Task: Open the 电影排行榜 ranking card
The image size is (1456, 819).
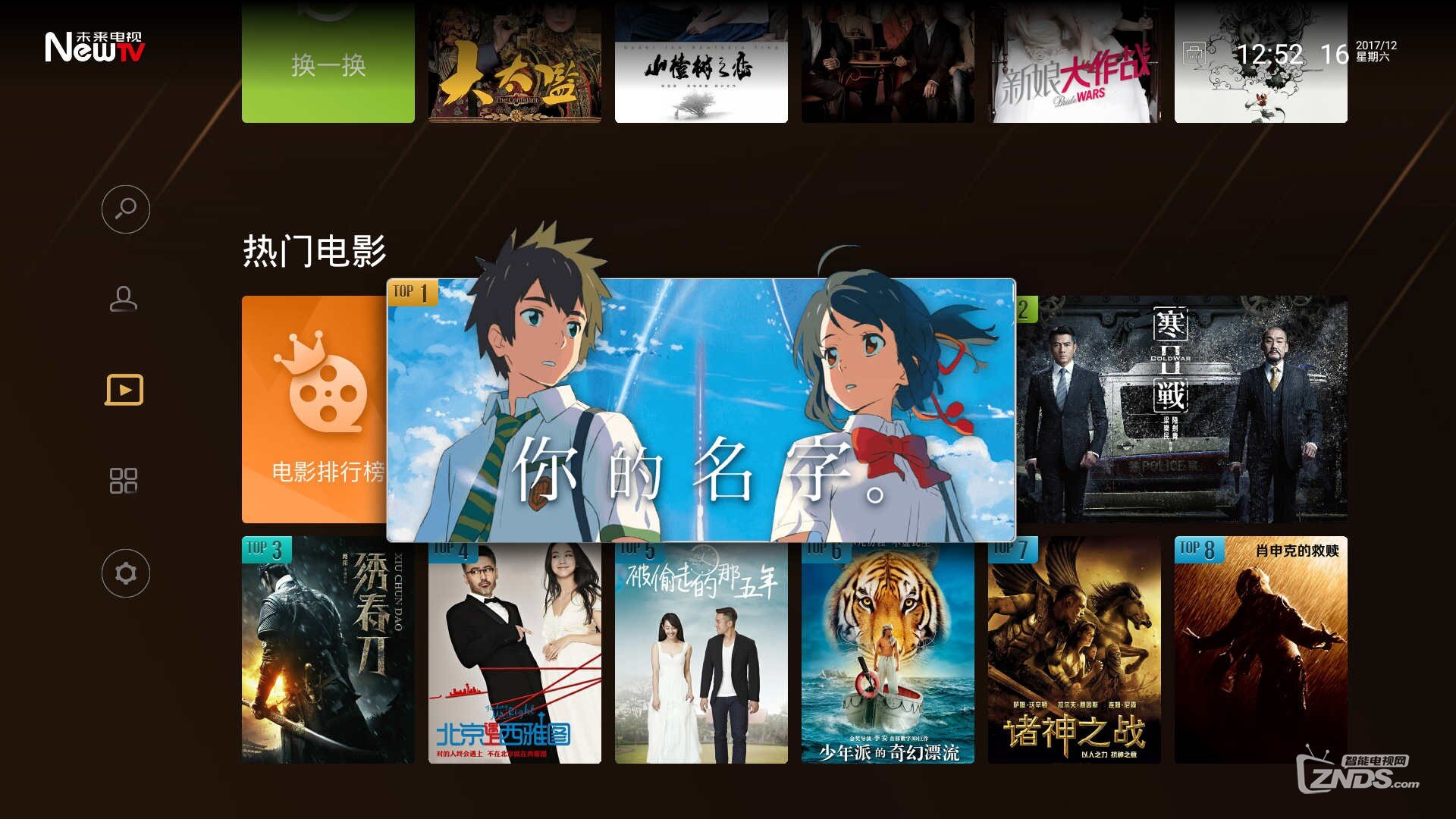Action: (x=314, y=409)
